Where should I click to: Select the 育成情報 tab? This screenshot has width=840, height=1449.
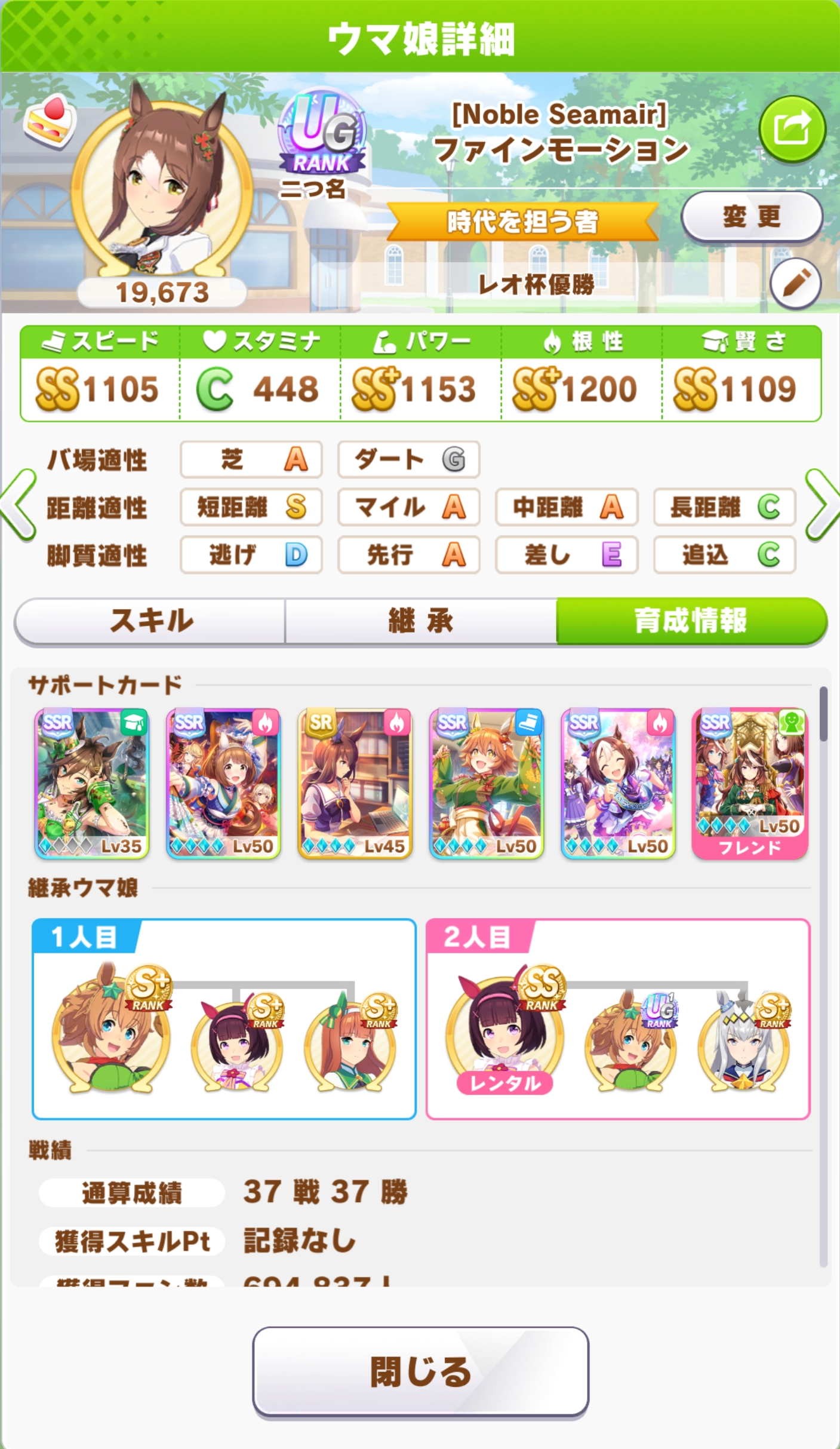(x=691, y=621)
